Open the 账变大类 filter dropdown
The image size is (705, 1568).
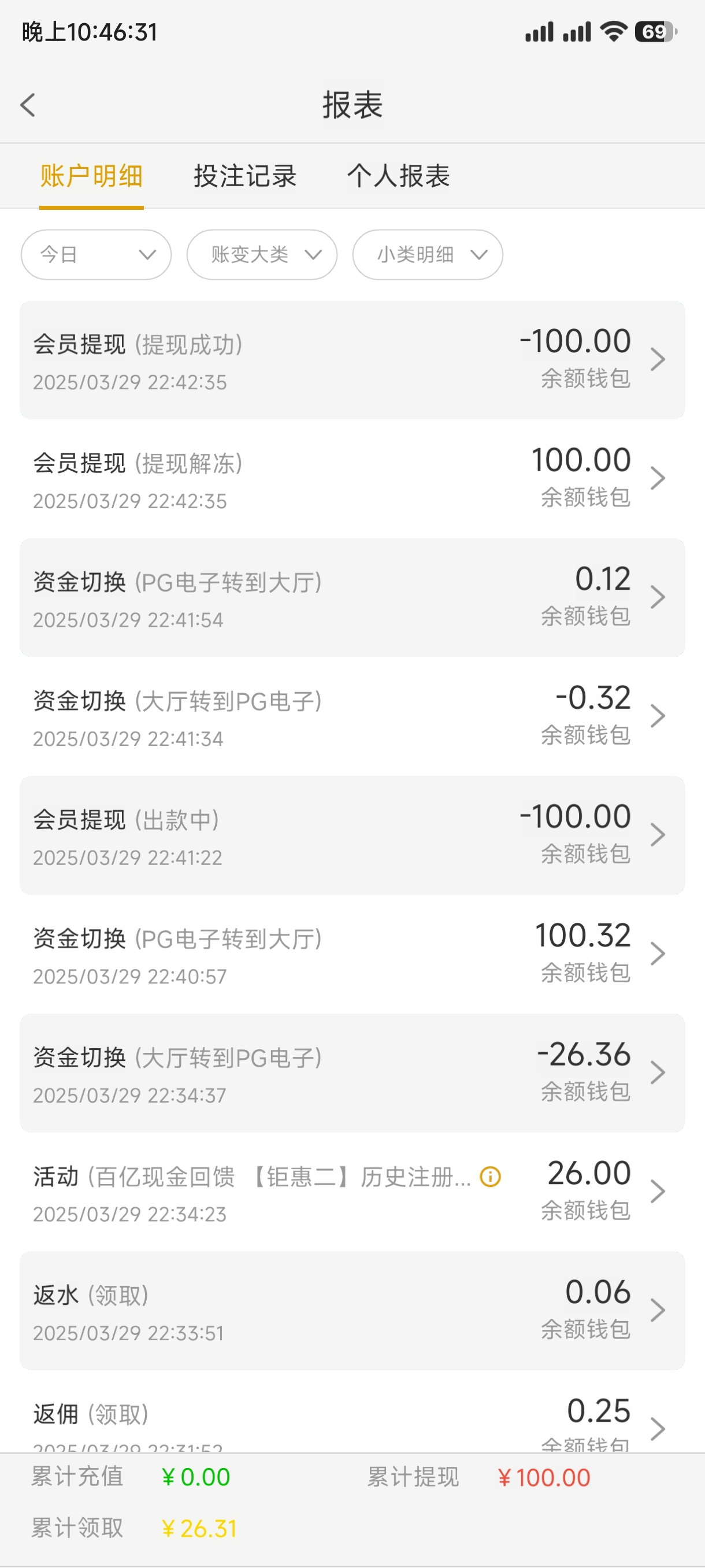click(262, 254)
